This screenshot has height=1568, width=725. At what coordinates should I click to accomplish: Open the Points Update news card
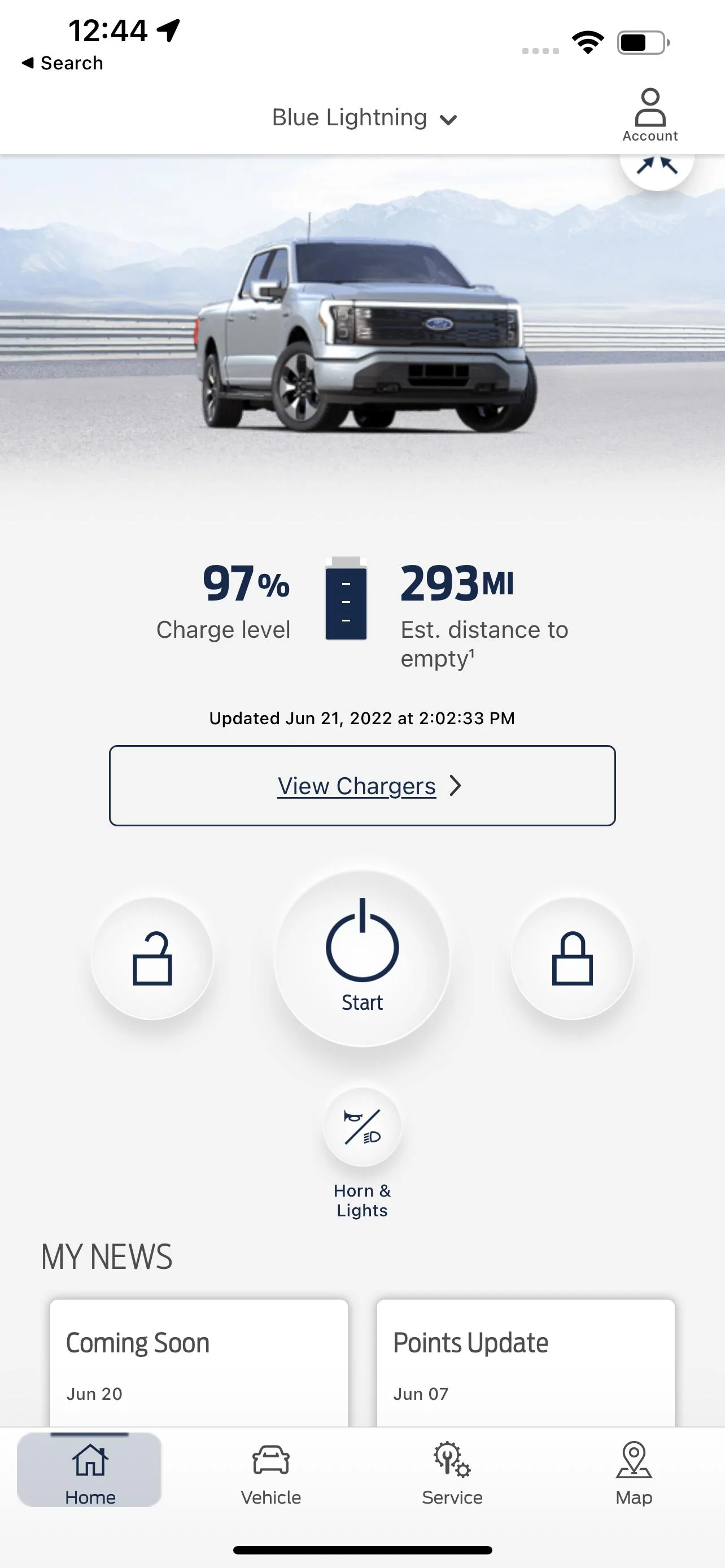point(525,1364)
